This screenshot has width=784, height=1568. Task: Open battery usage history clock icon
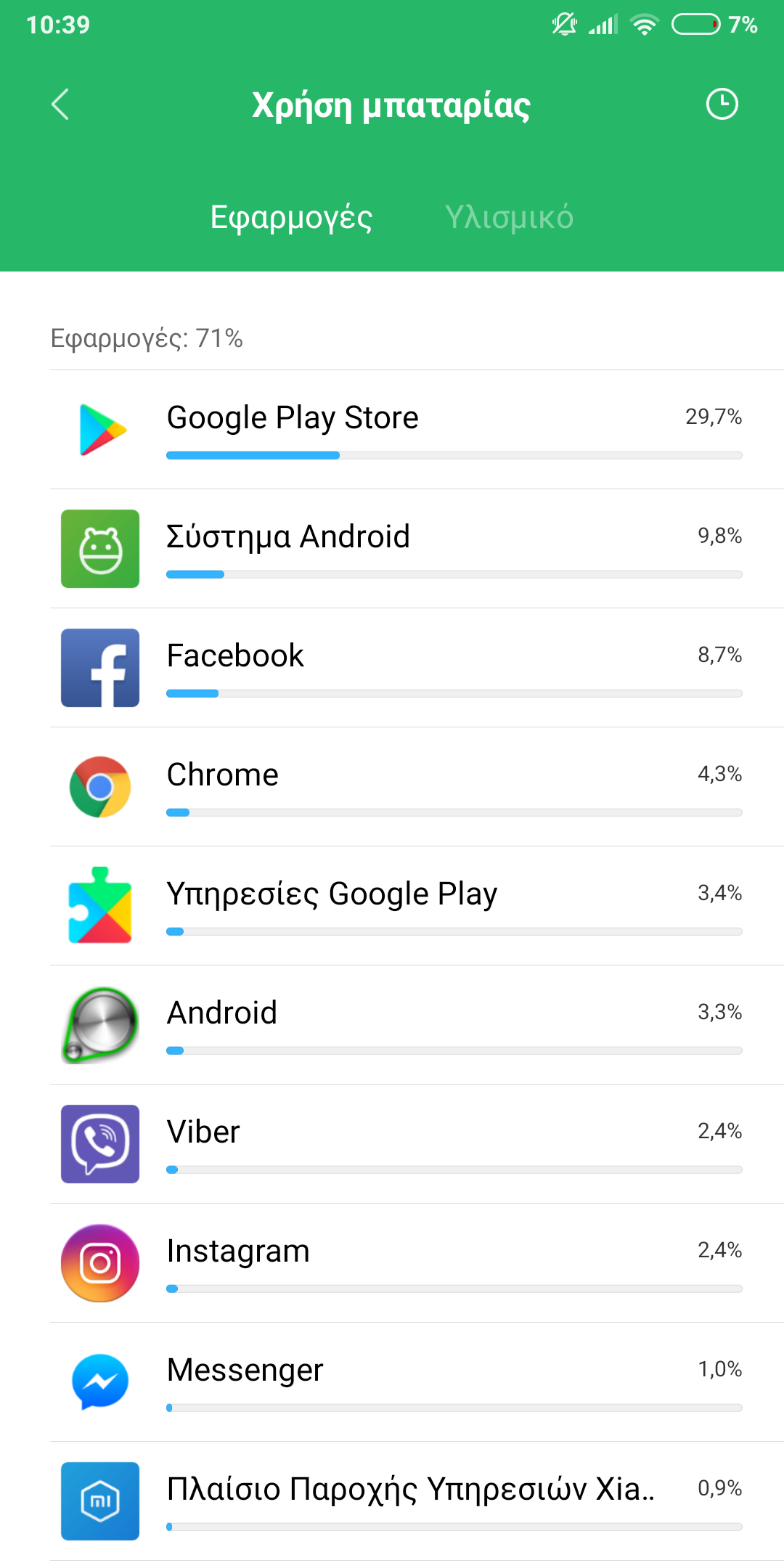(722, 105)
